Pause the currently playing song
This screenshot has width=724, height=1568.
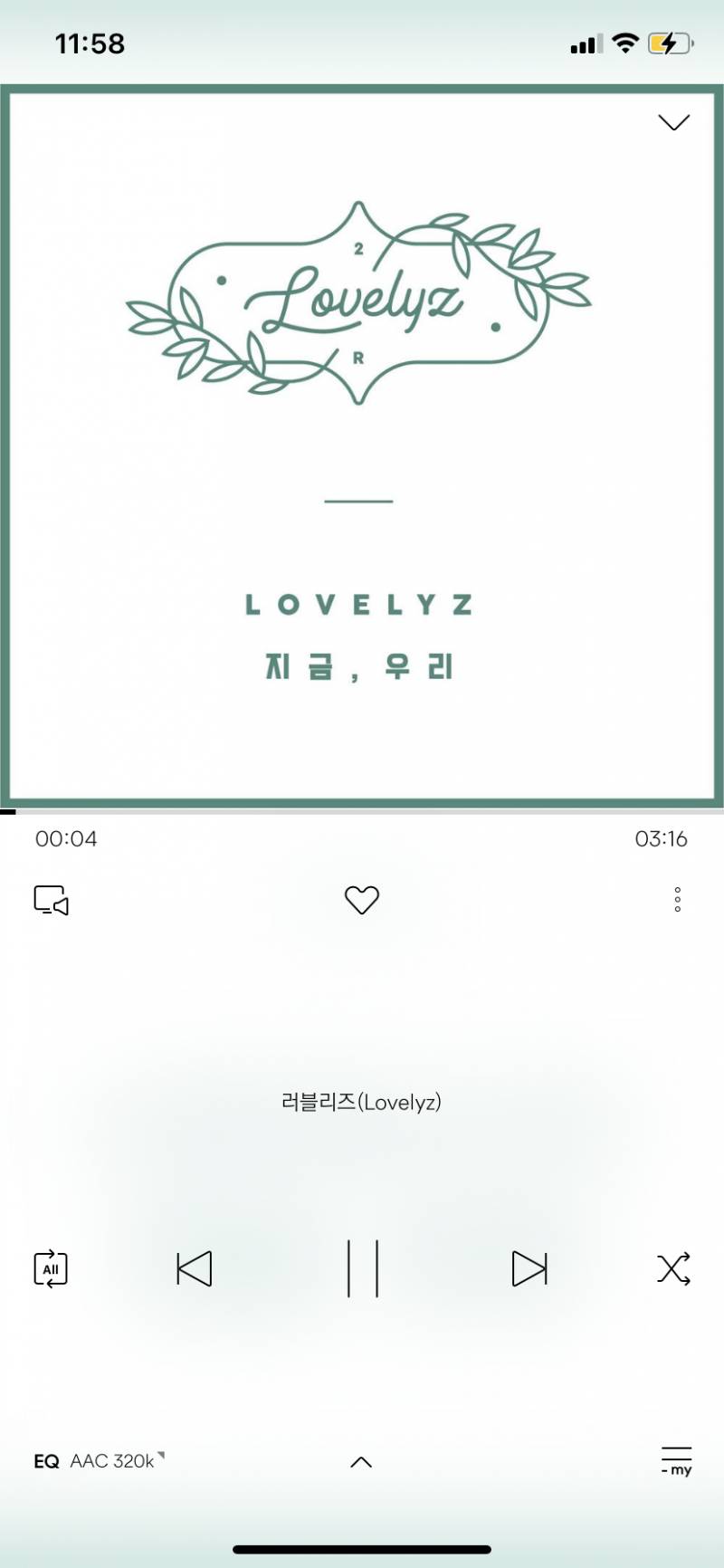(361, 1268)
